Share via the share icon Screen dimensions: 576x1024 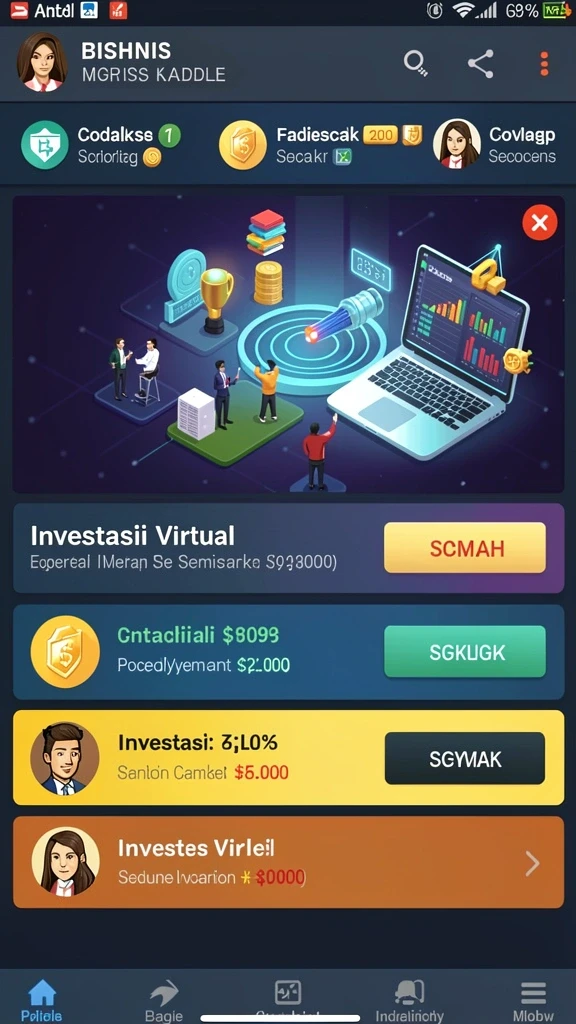481,64
